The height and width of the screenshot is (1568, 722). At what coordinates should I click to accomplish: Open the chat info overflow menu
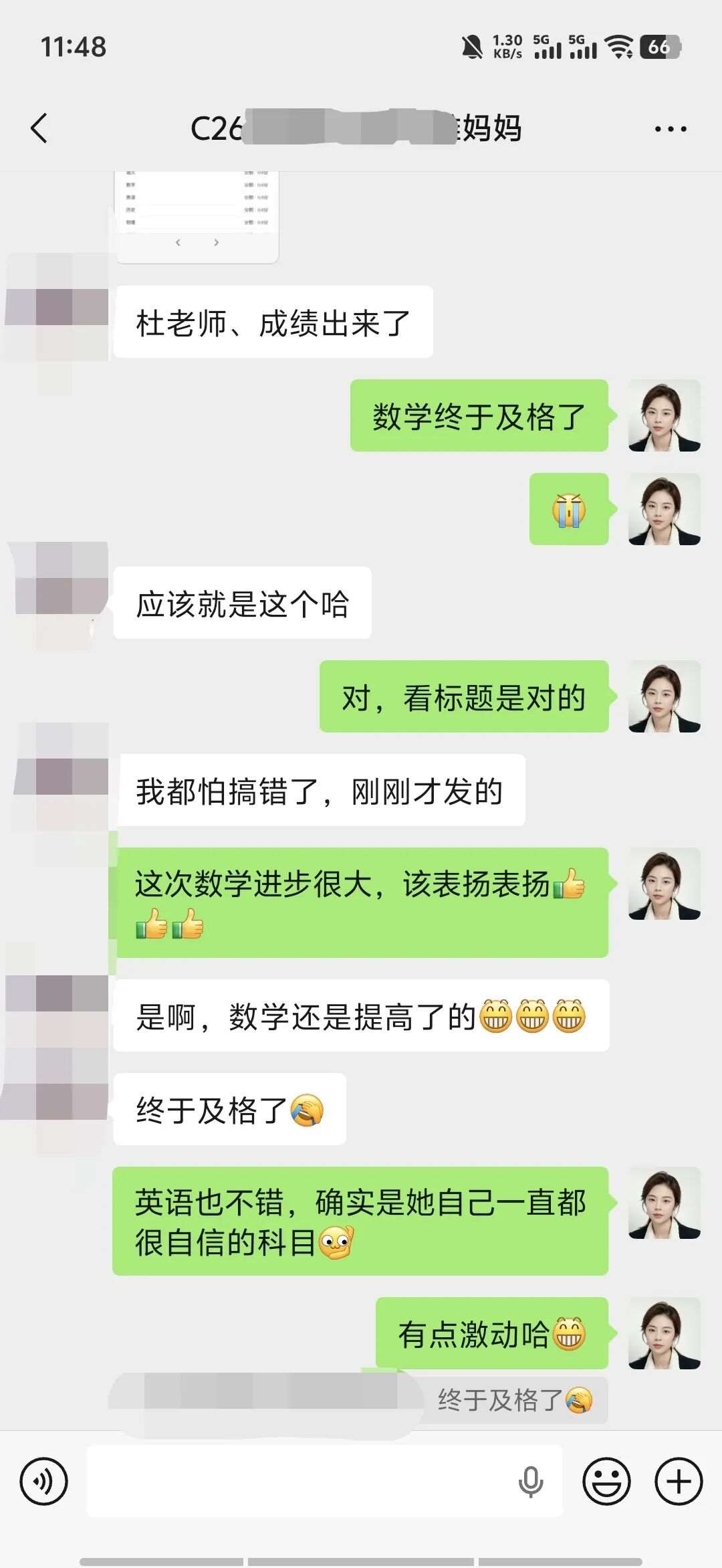(671, 129)
